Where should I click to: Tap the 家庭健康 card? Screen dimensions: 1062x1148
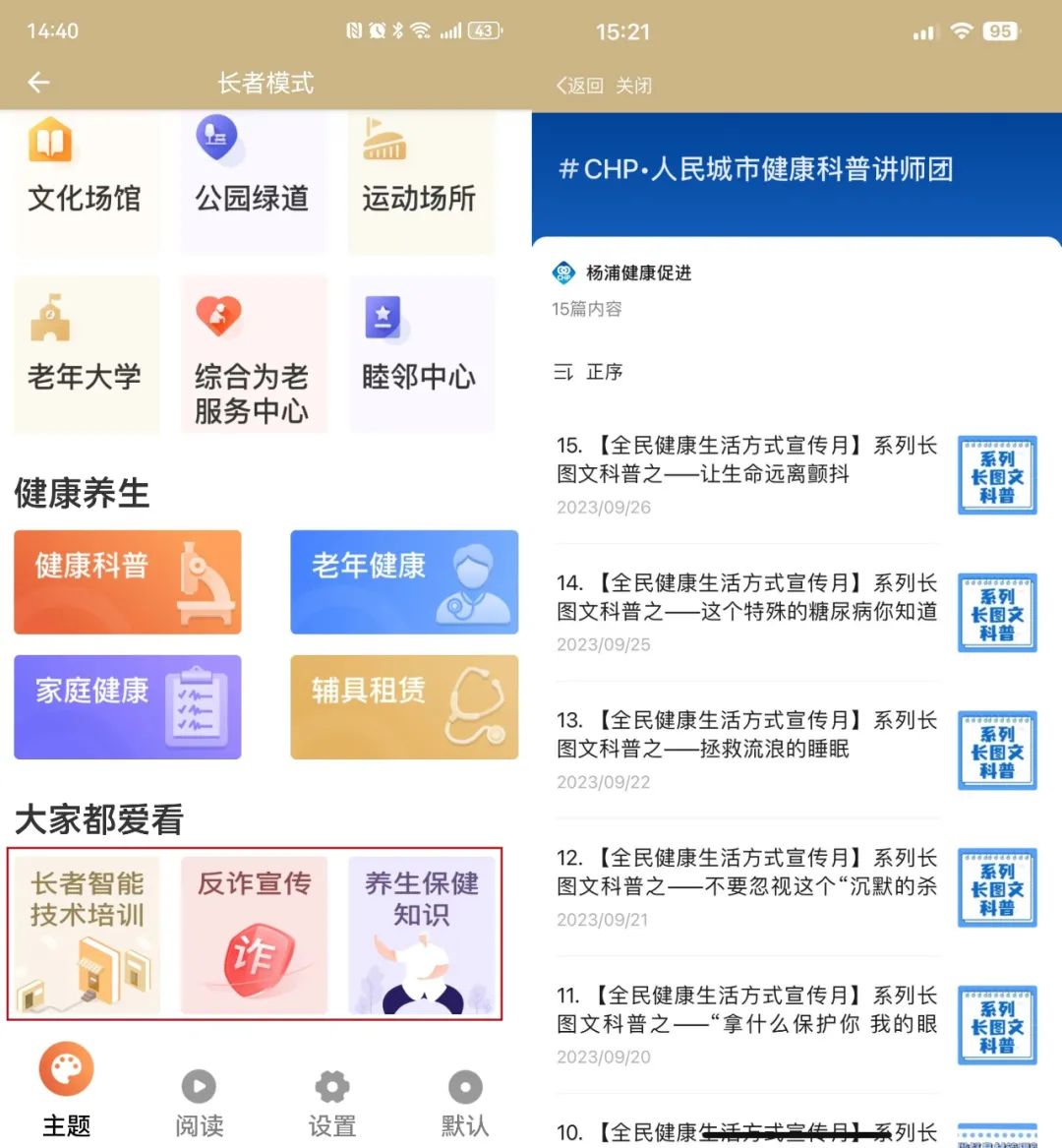point(128,706)
